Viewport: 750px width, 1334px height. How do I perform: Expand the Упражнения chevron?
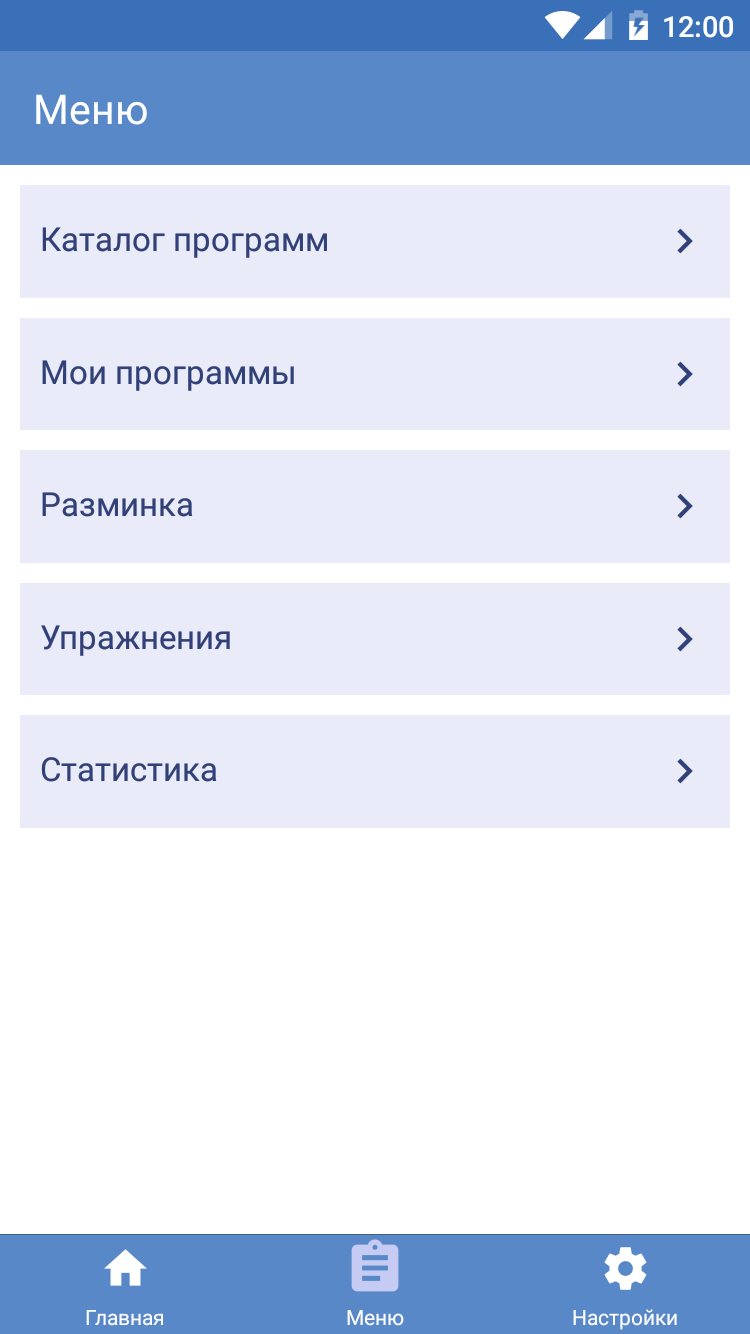pos(685,639)
